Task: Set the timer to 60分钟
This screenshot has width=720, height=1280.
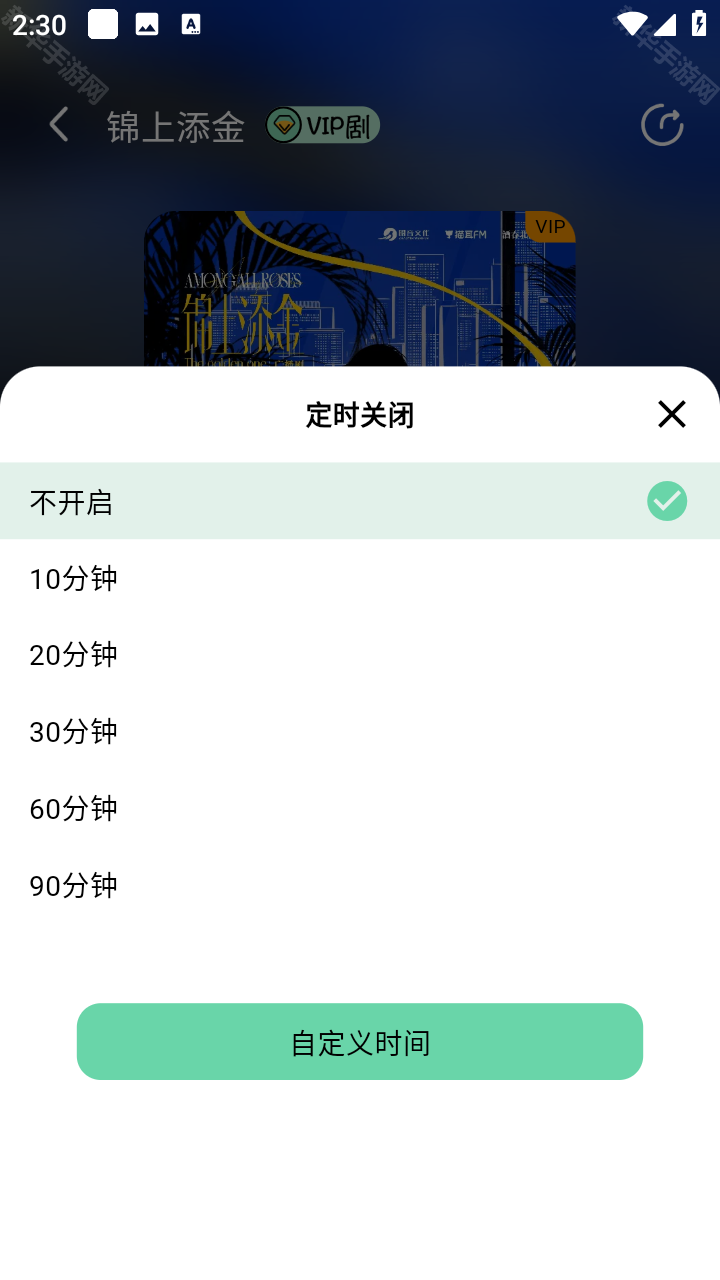Action: tap(73, 808)
